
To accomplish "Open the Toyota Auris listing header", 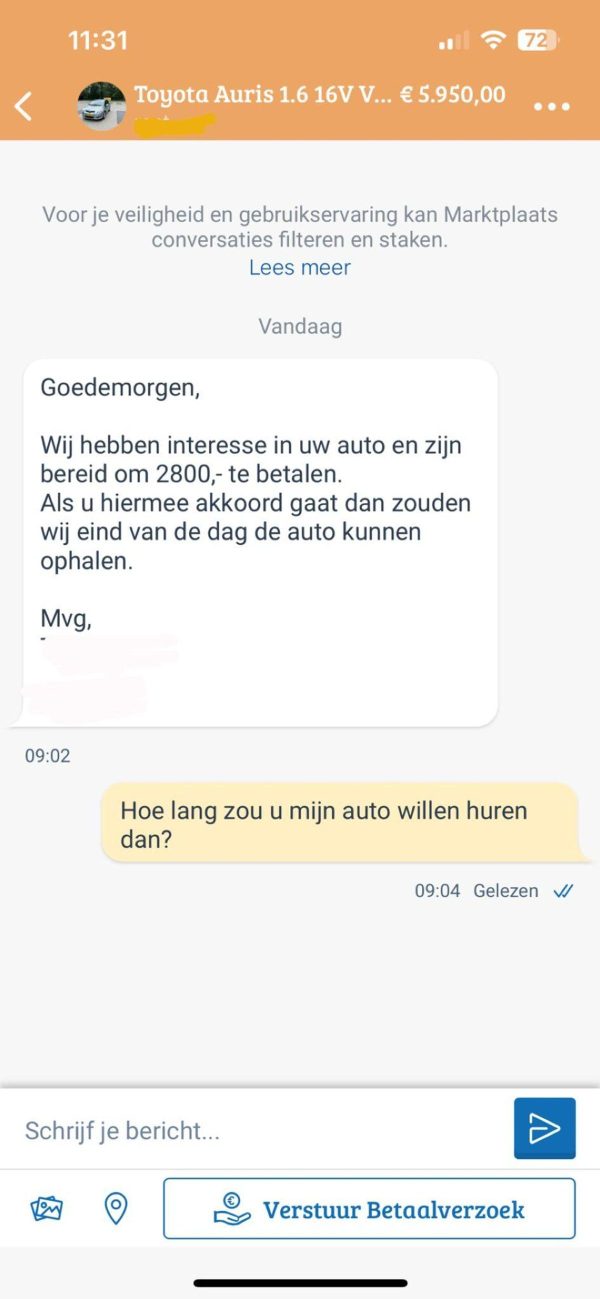I will tap(318, 96).
